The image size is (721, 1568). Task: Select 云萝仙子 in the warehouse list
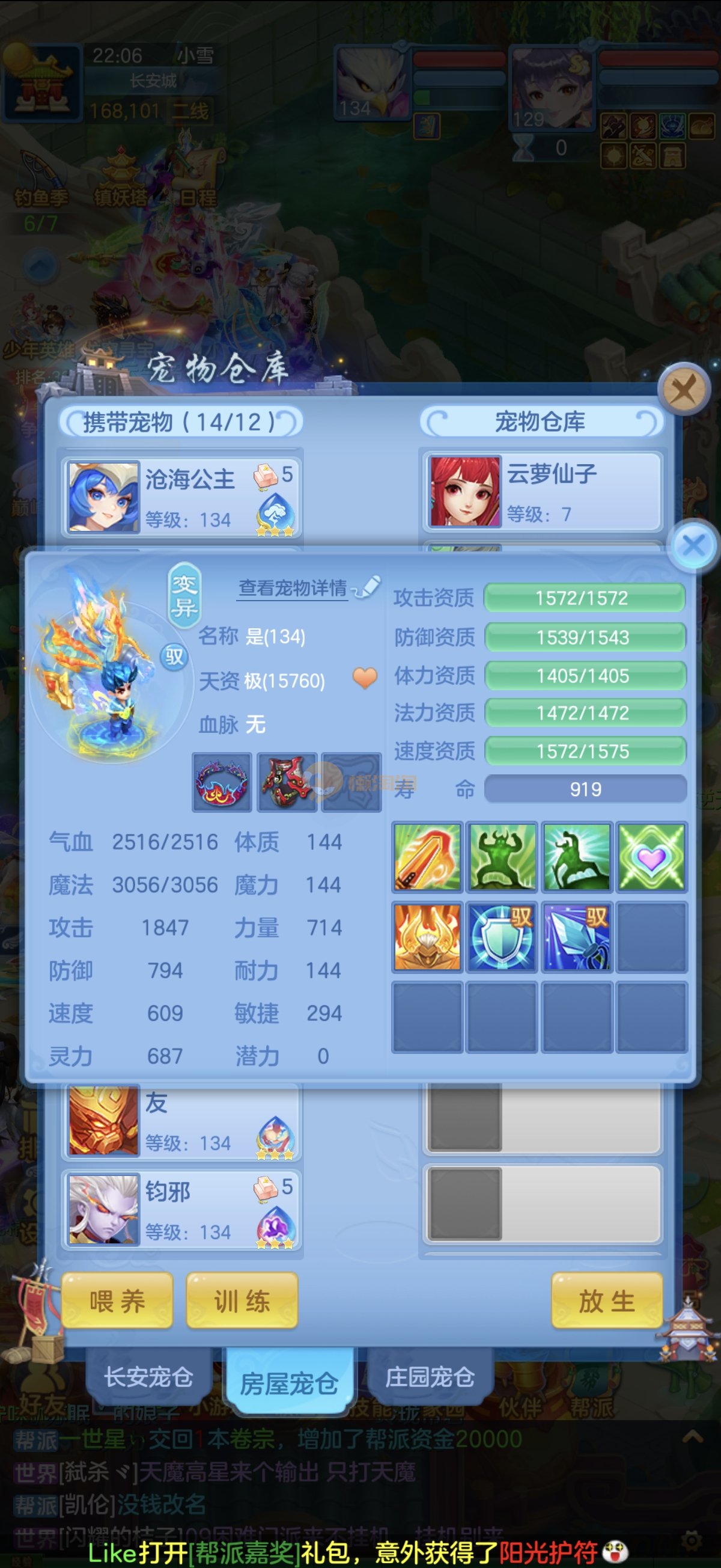541,492
